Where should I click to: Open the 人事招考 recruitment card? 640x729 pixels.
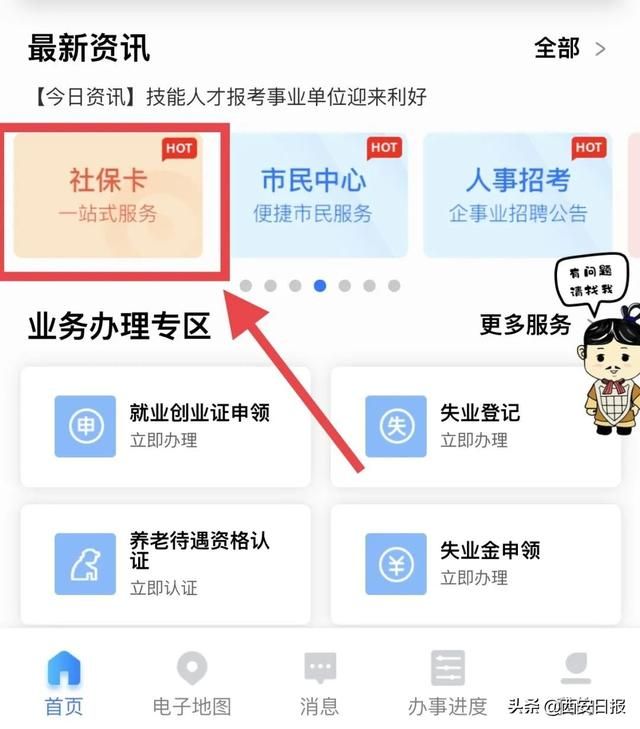(x=518, y=195)
